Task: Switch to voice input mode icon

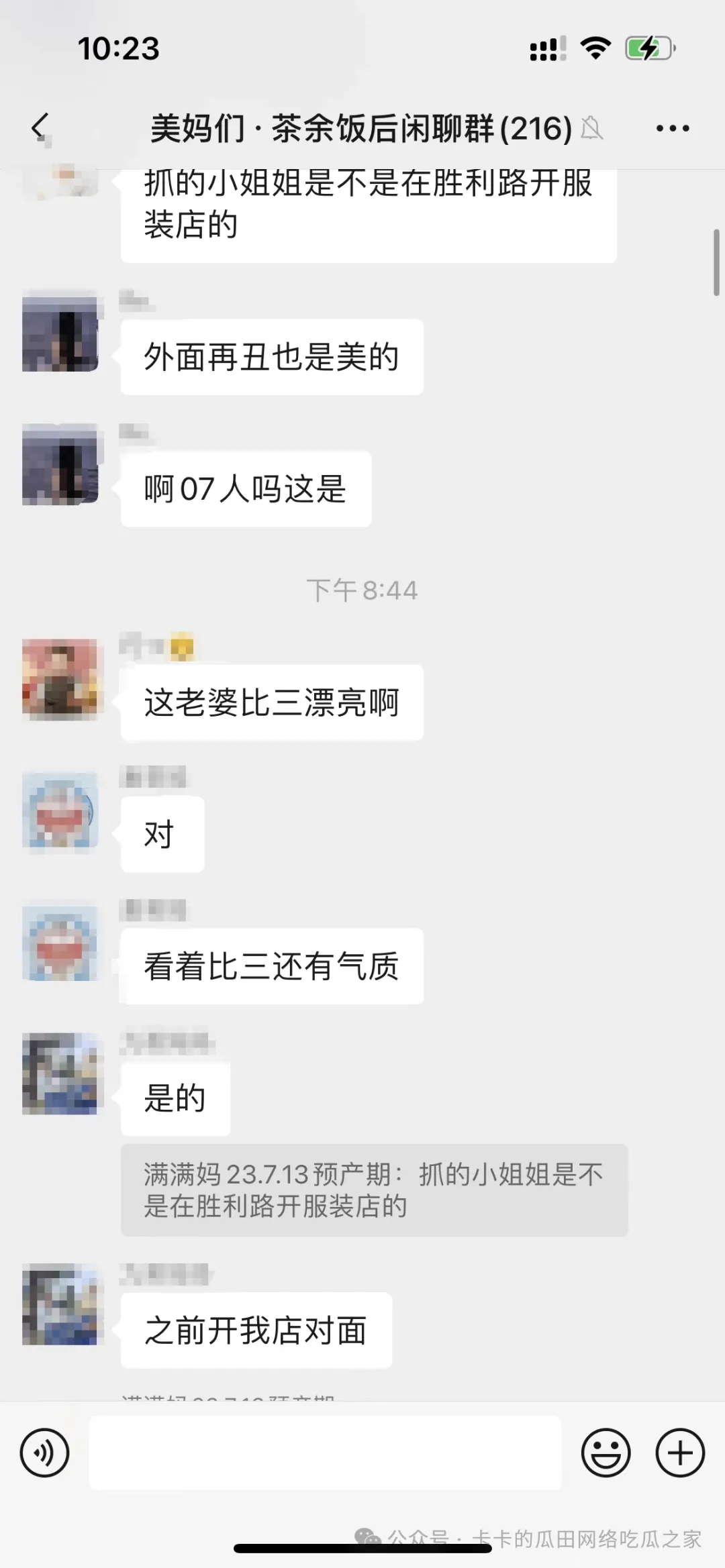Action: 45,1453
